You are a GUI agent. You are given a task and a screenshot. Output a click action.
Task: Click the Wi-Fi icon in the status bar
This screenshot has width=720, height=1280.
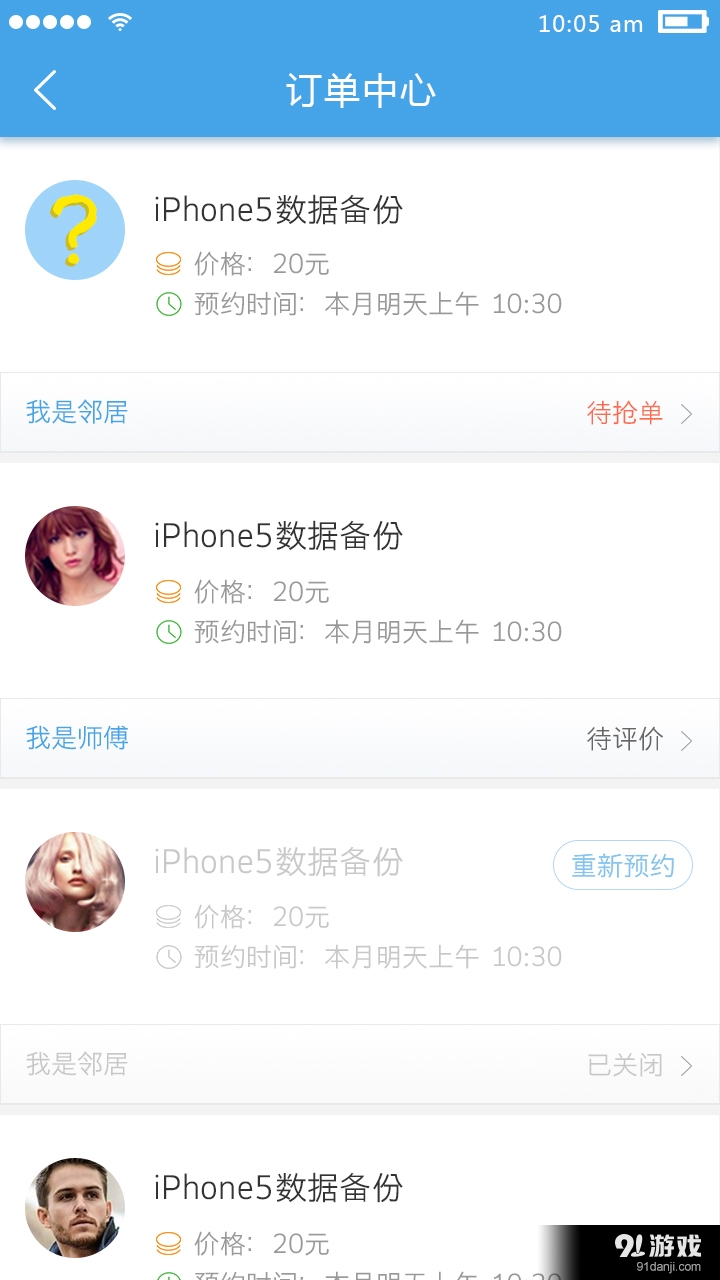point(120,21)
